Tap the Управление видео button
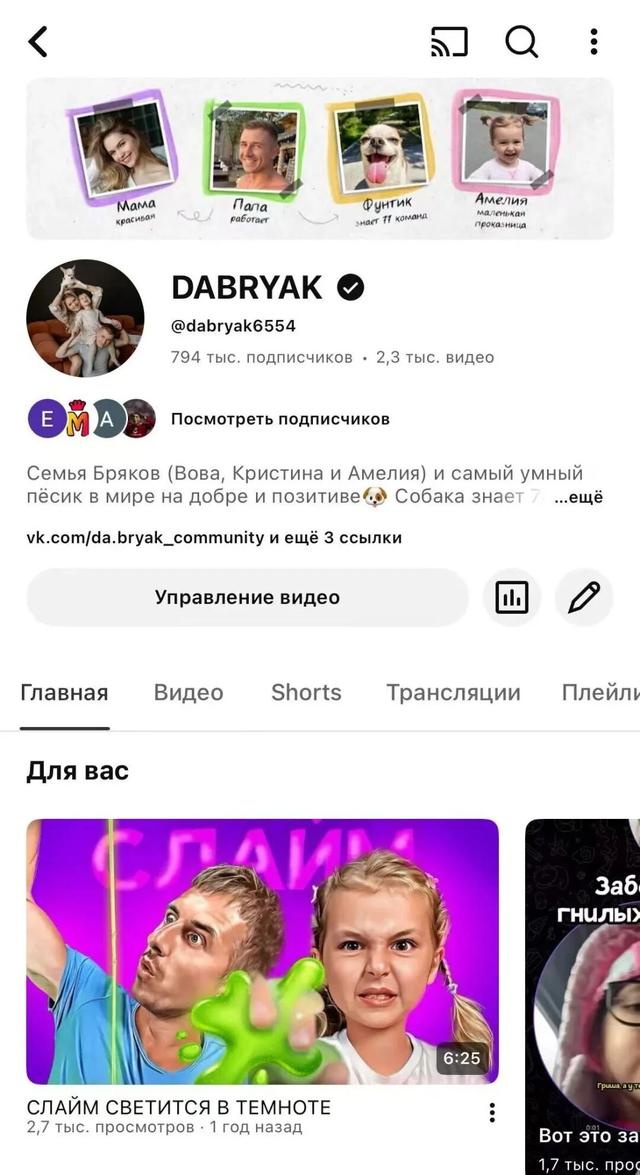The height and width of the screenshot is (1175, 640). (x=247, y=598)
